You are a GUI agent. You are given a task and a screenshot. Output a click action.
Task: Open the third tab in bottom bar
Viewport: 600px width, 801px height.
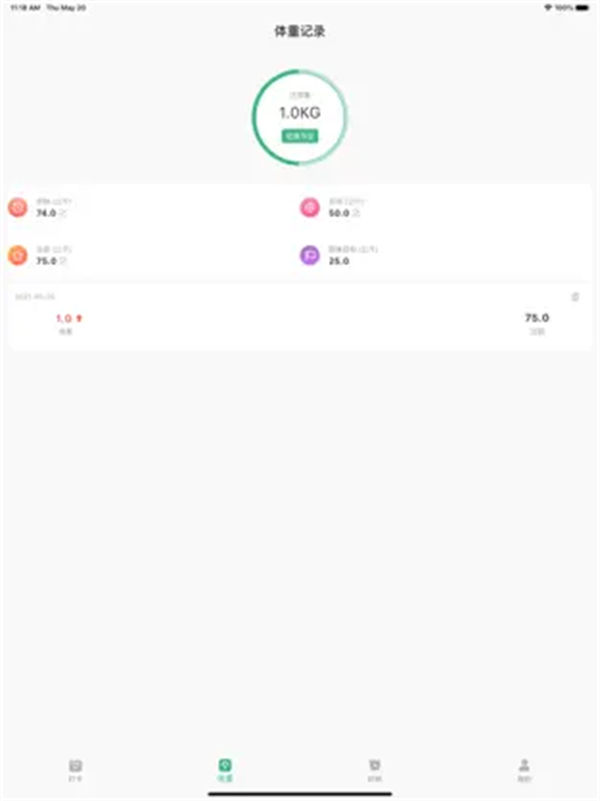[x=375, y=769]
